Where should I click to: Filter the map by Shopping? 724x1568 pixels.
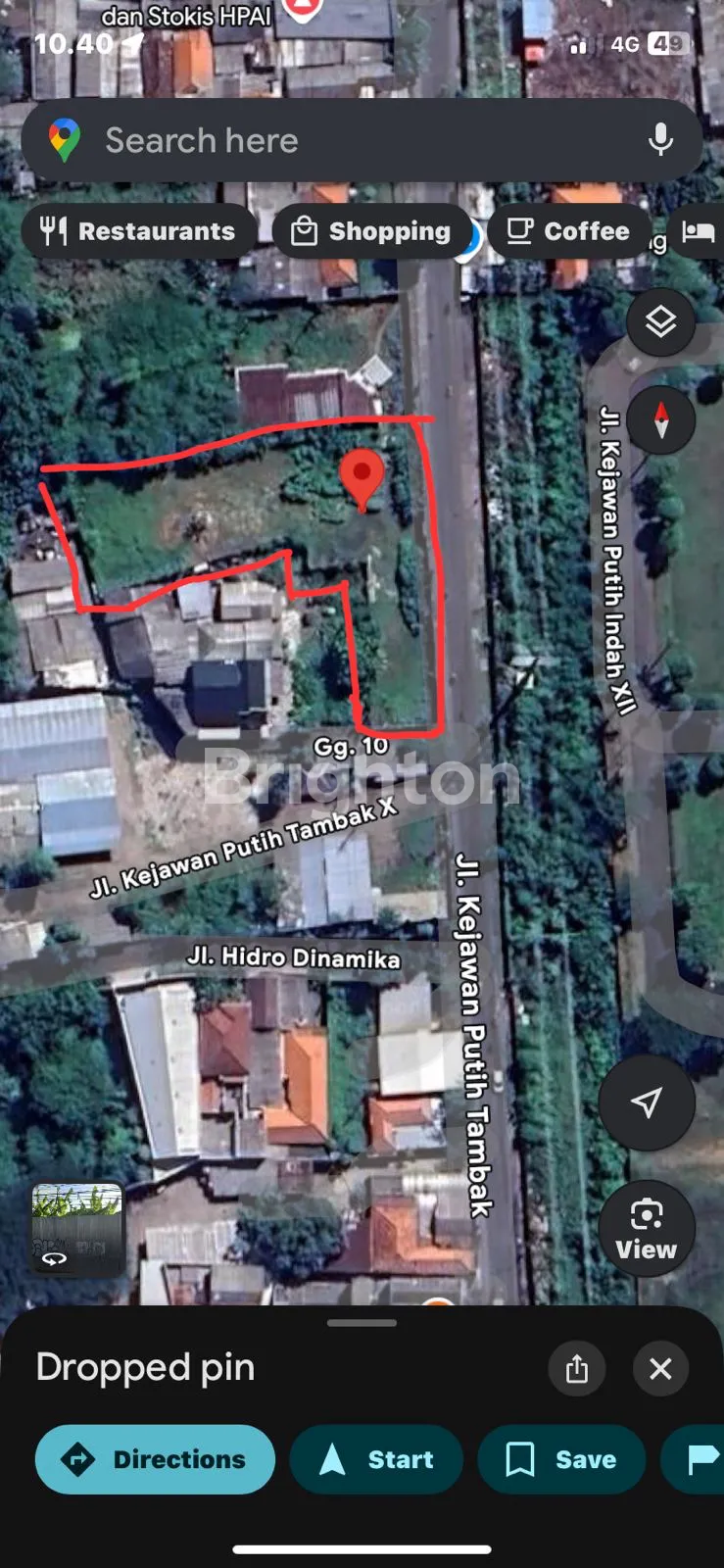372,231
